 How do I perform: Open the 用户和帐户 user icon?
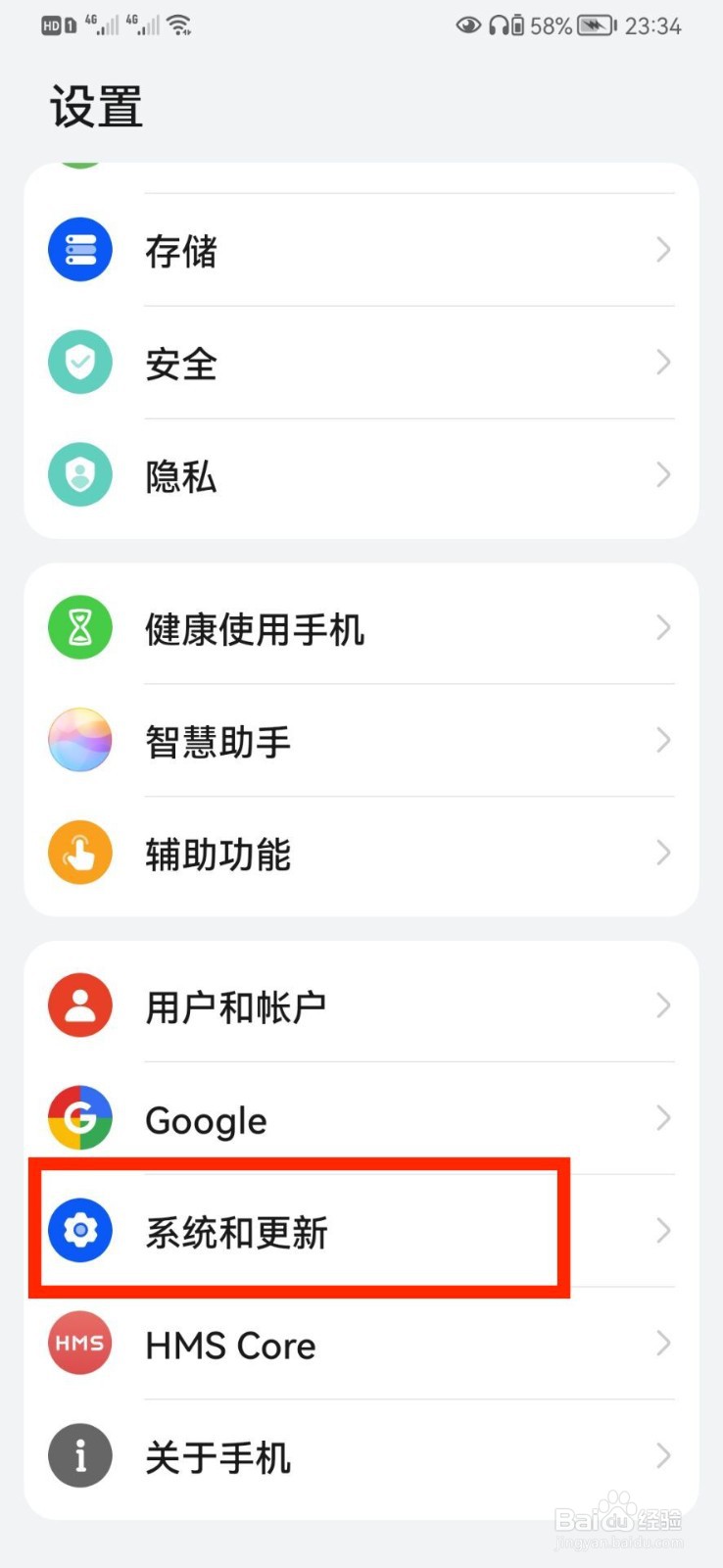[79, 1004]
